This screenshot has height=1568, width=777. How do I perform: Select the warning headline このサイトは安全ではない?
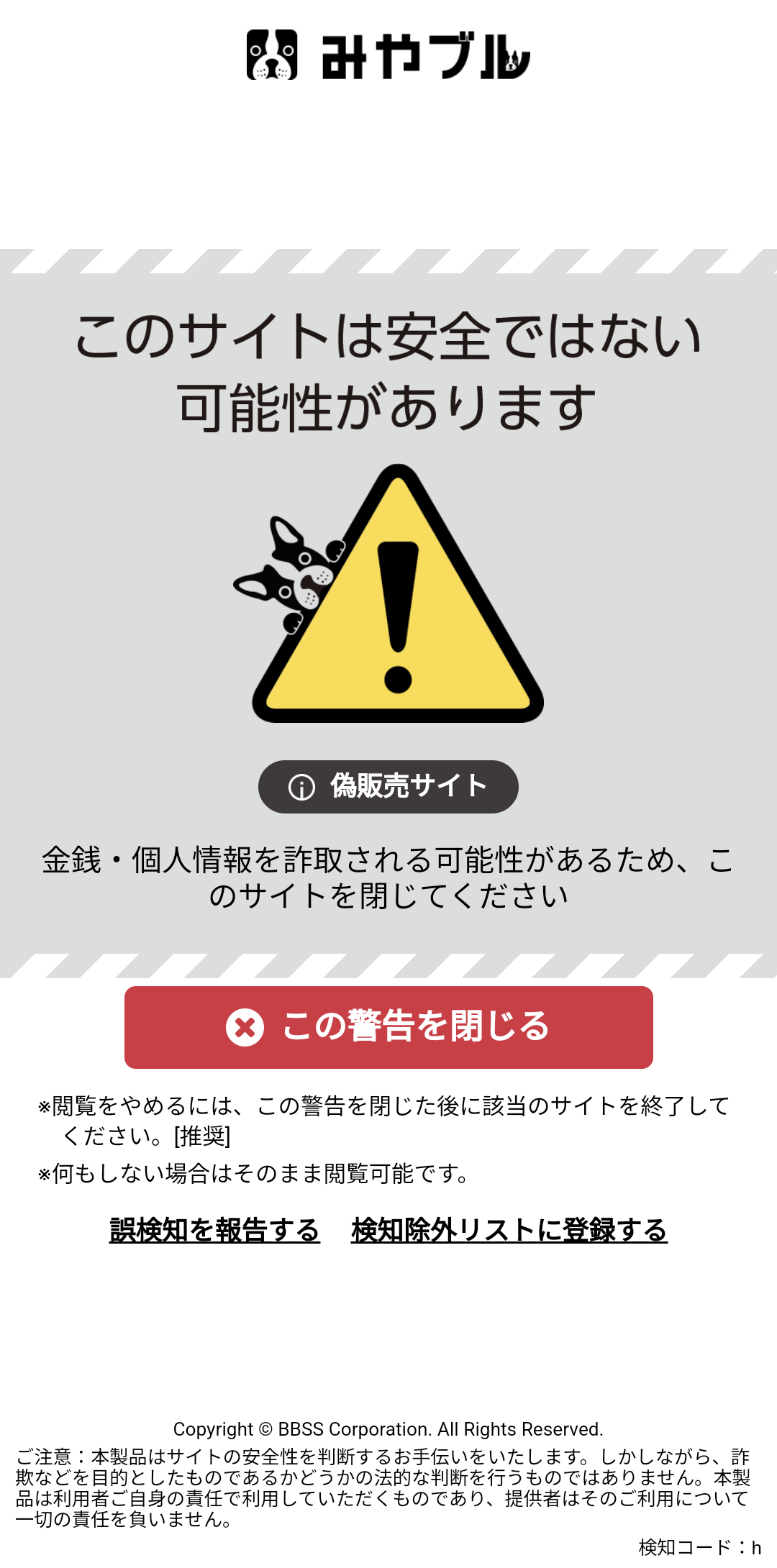point(388,338)
